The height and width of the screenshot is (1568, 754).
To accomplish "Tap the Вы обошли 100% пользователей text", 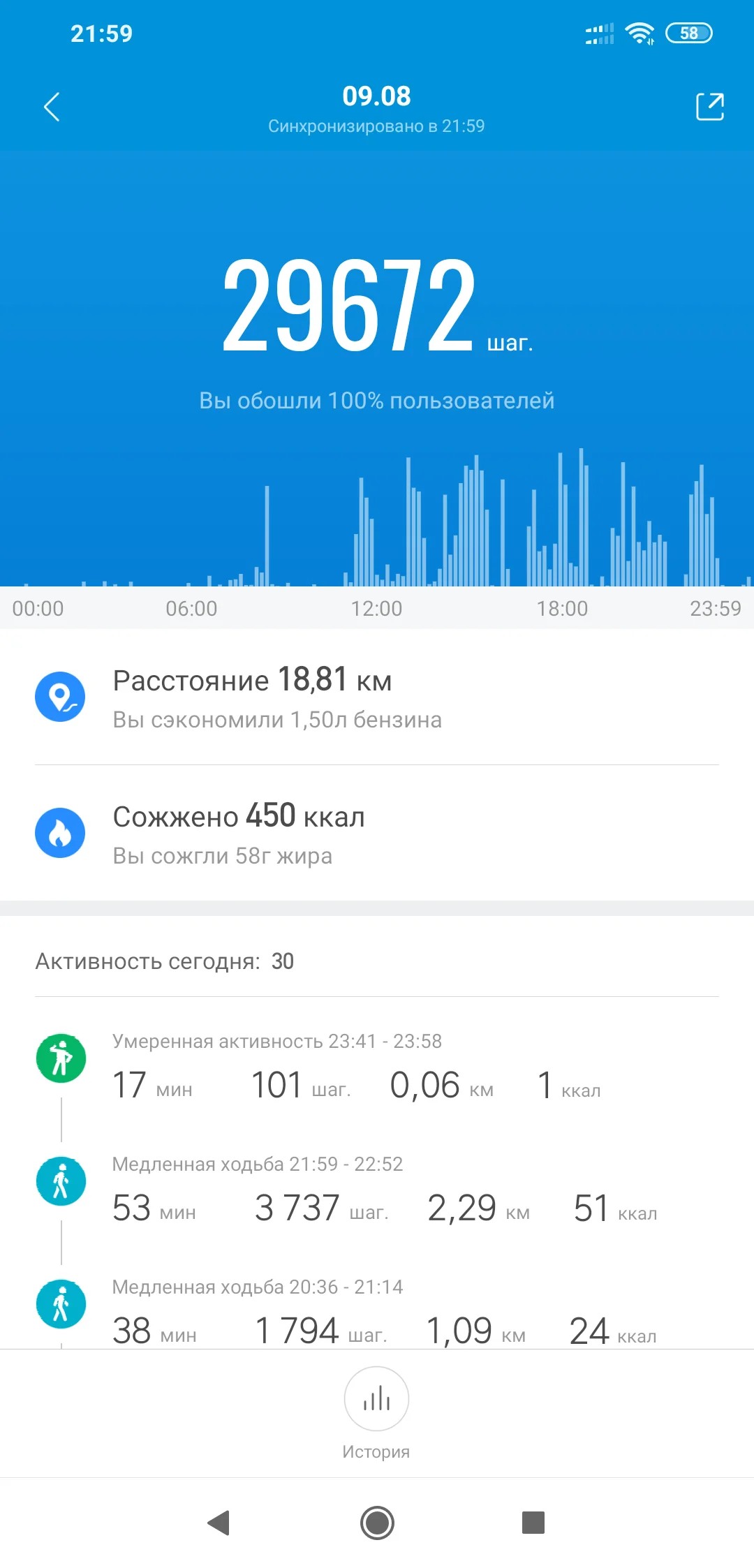I will 377,400.
